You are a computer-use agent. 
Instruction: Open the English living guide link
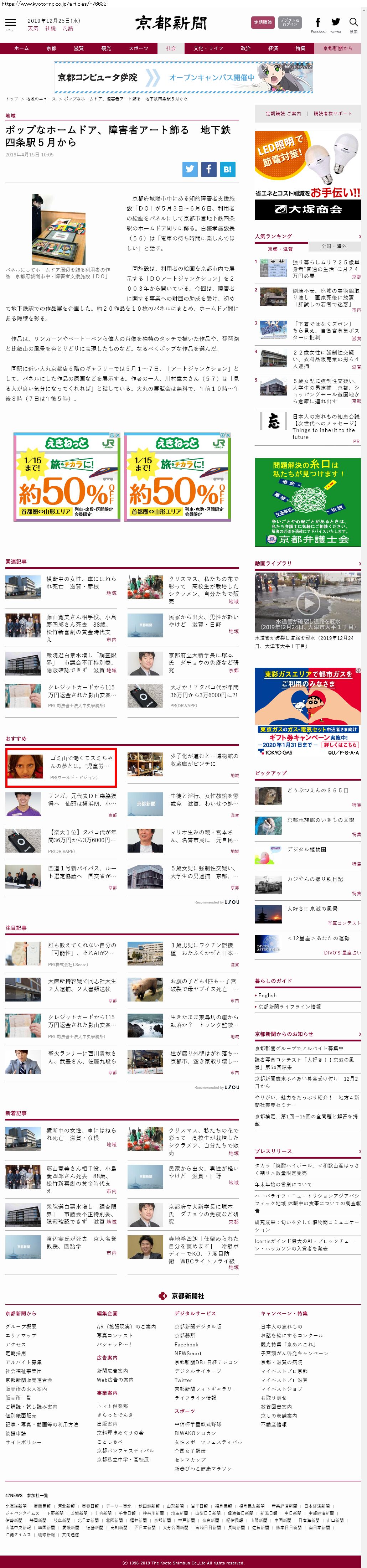pos(267,995)
